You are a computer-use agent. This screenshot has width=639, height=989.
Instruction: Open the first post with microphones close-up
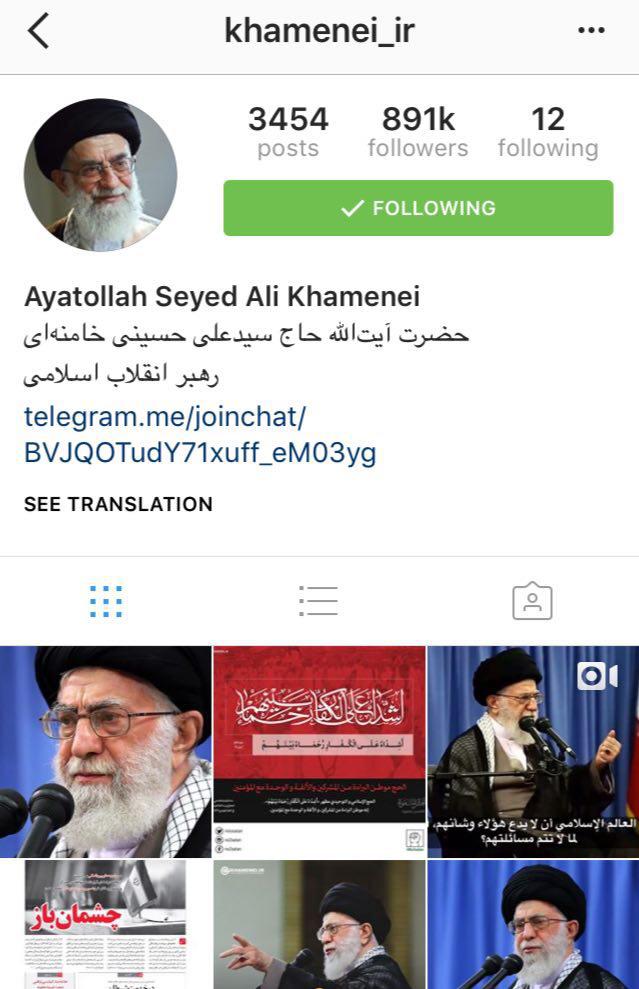[x=105, y=751]
